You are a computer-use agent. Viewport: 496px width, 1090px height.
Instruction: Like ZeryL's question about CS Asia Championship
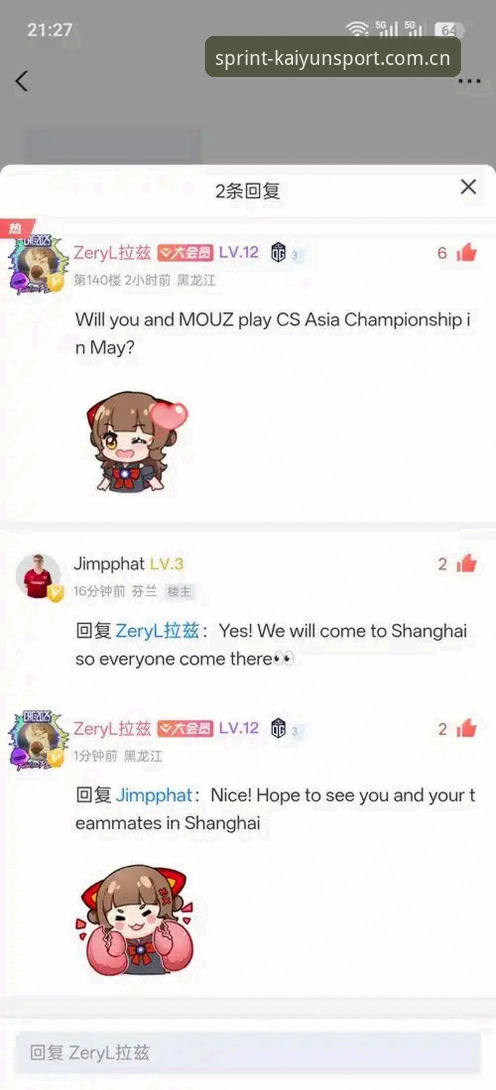click(466, 253)
